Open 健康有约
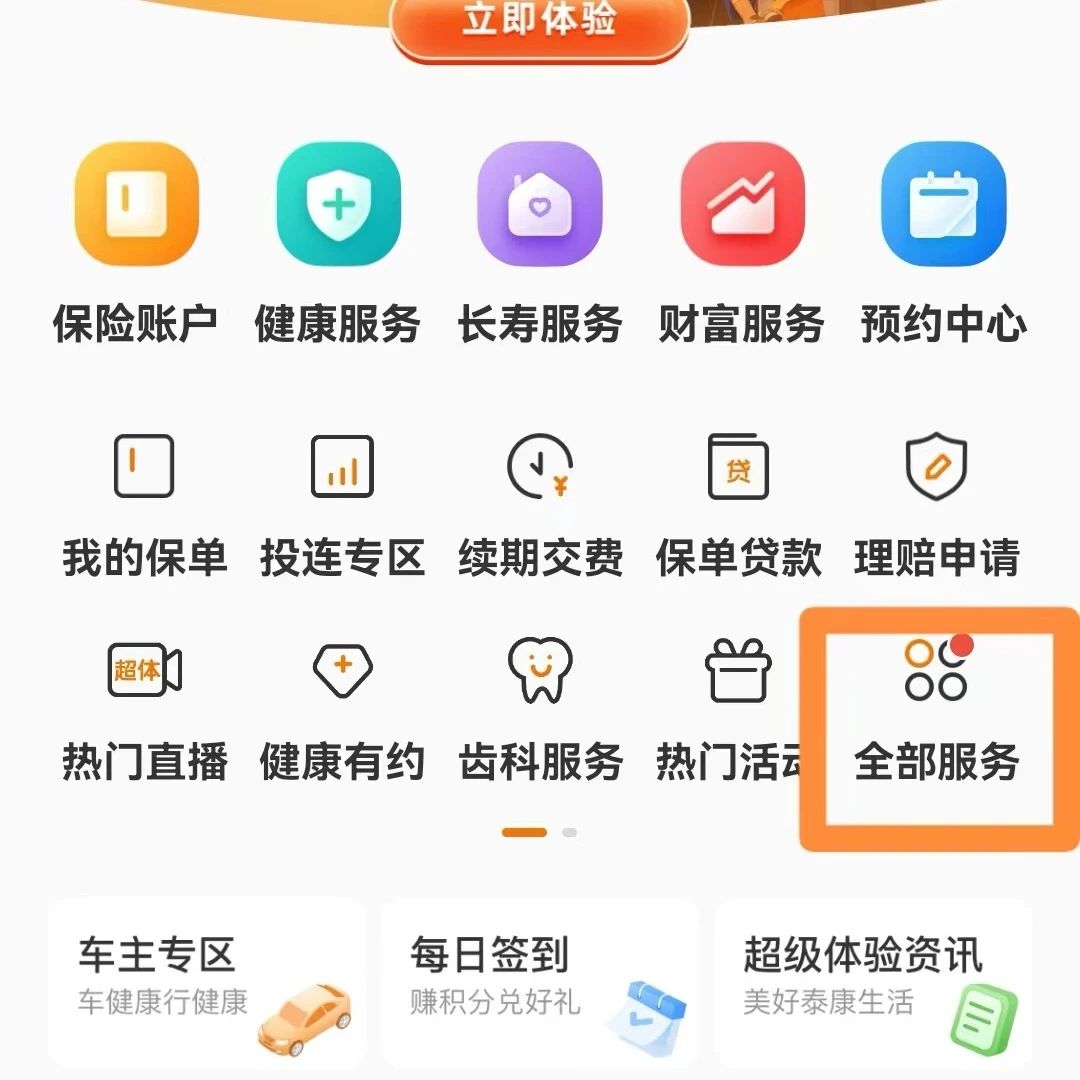The height and width of the screenshot is (1080, 1080). pos(342,670)
